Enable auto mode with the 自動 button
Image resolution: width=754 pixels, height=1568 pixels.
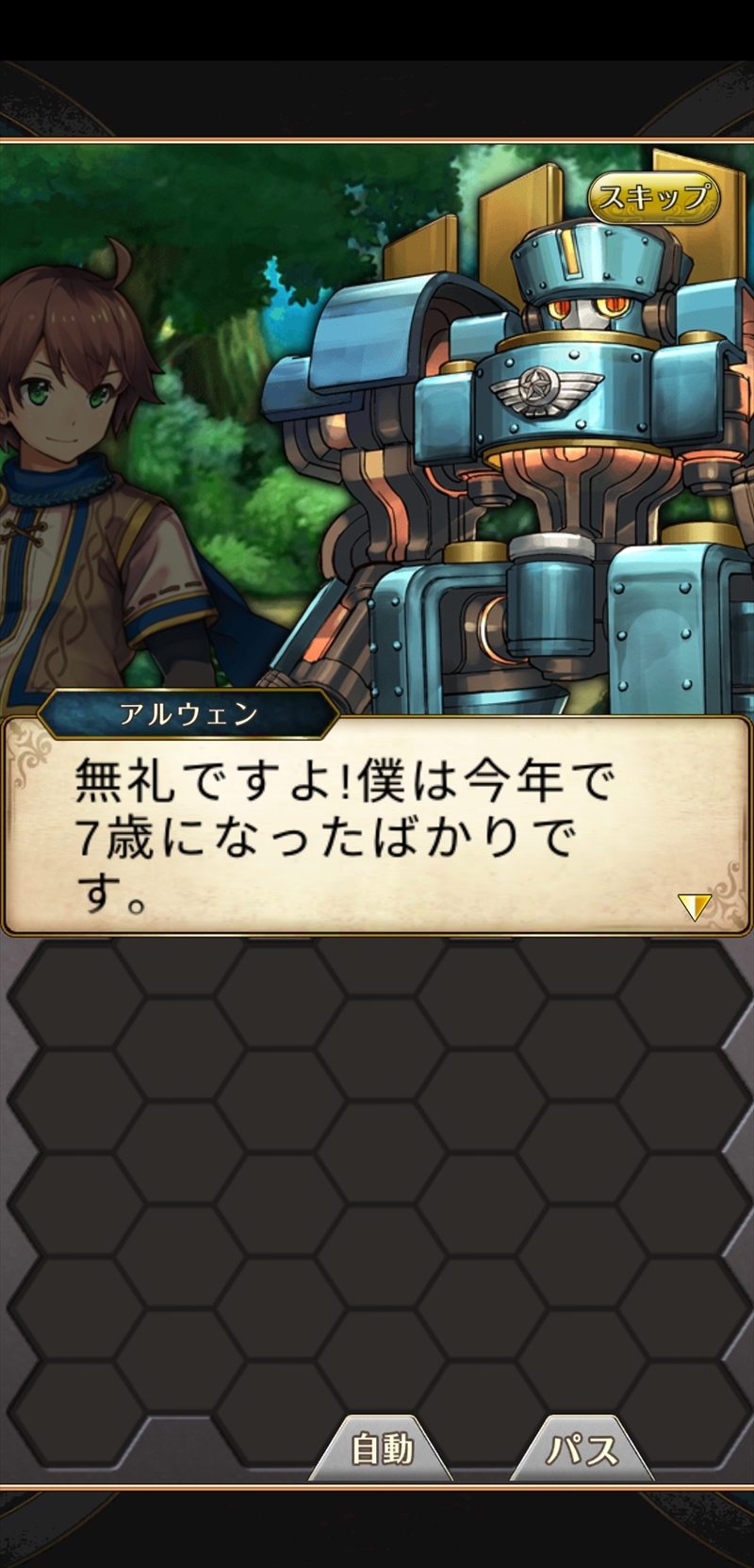[x=382, y=1448]
